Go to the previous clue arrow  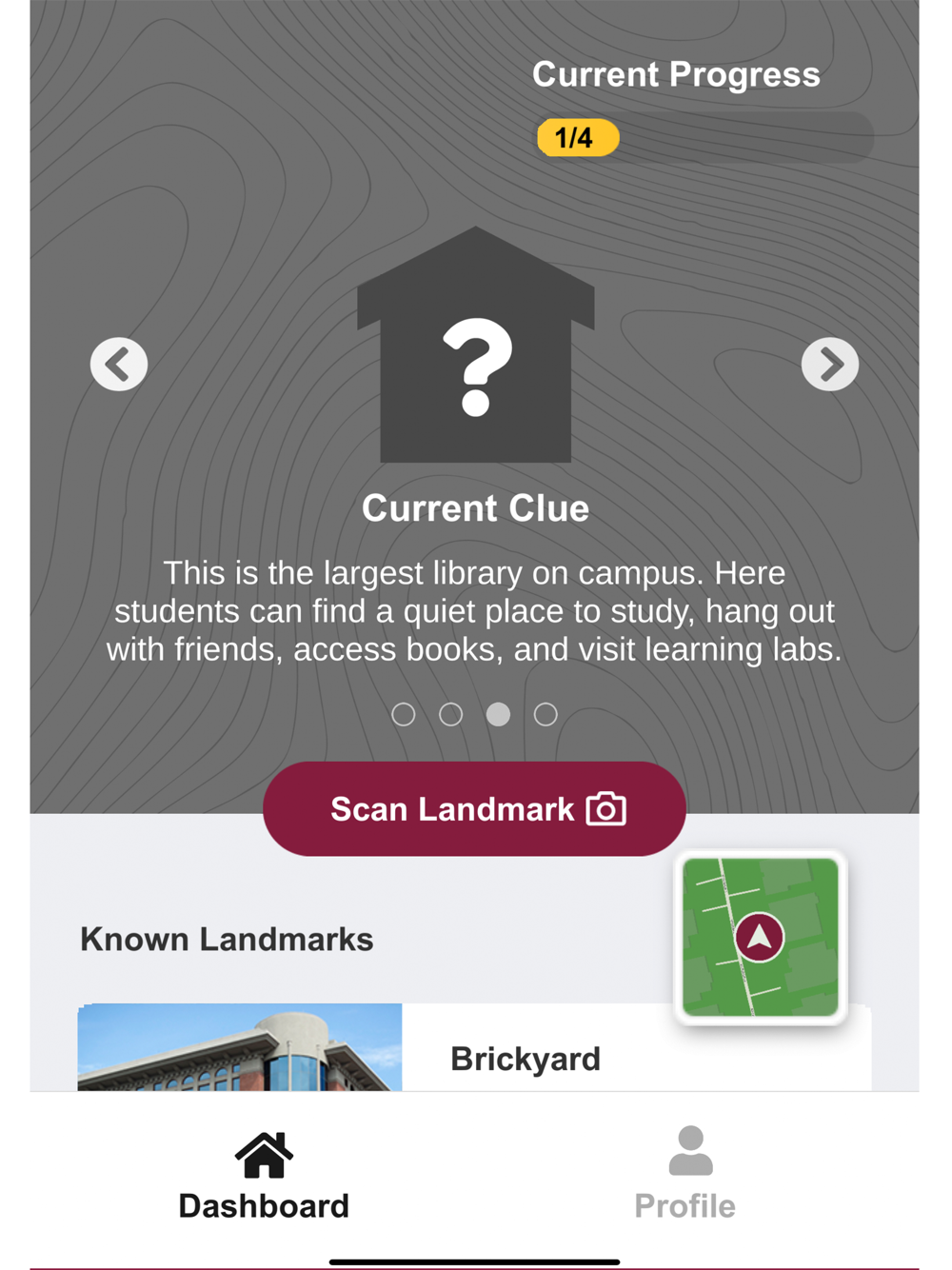pyautogui.click(x=119, y=364)
